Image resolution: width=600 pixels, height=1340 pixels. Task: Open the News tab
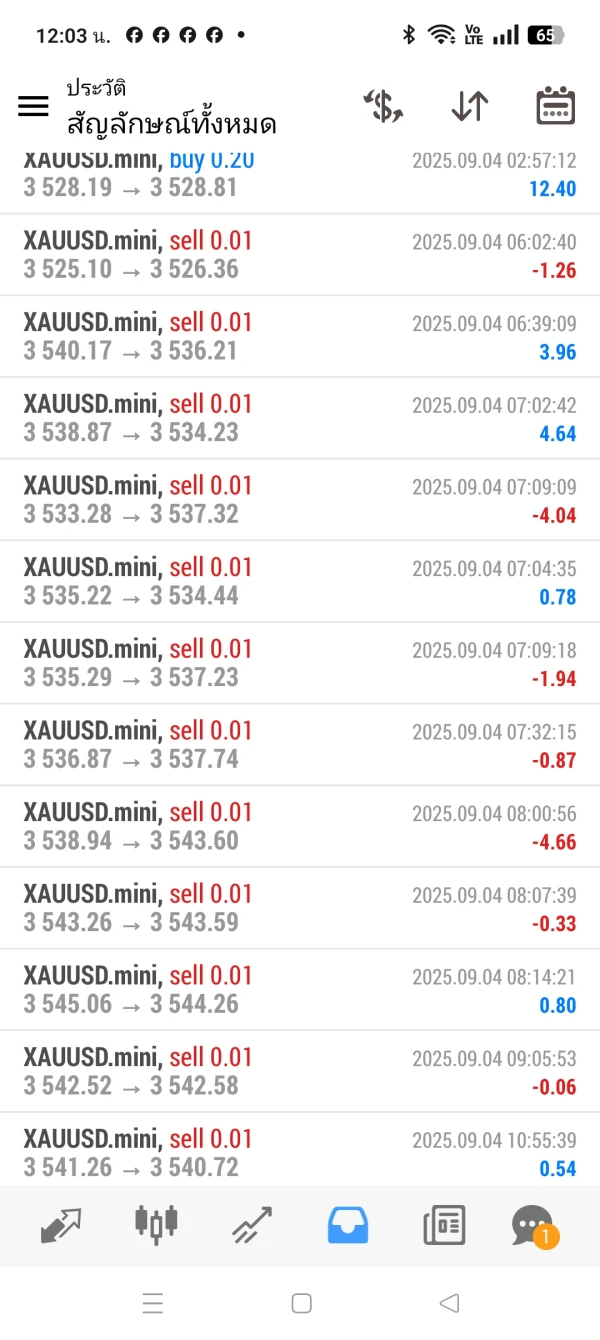coord(444,1224)
